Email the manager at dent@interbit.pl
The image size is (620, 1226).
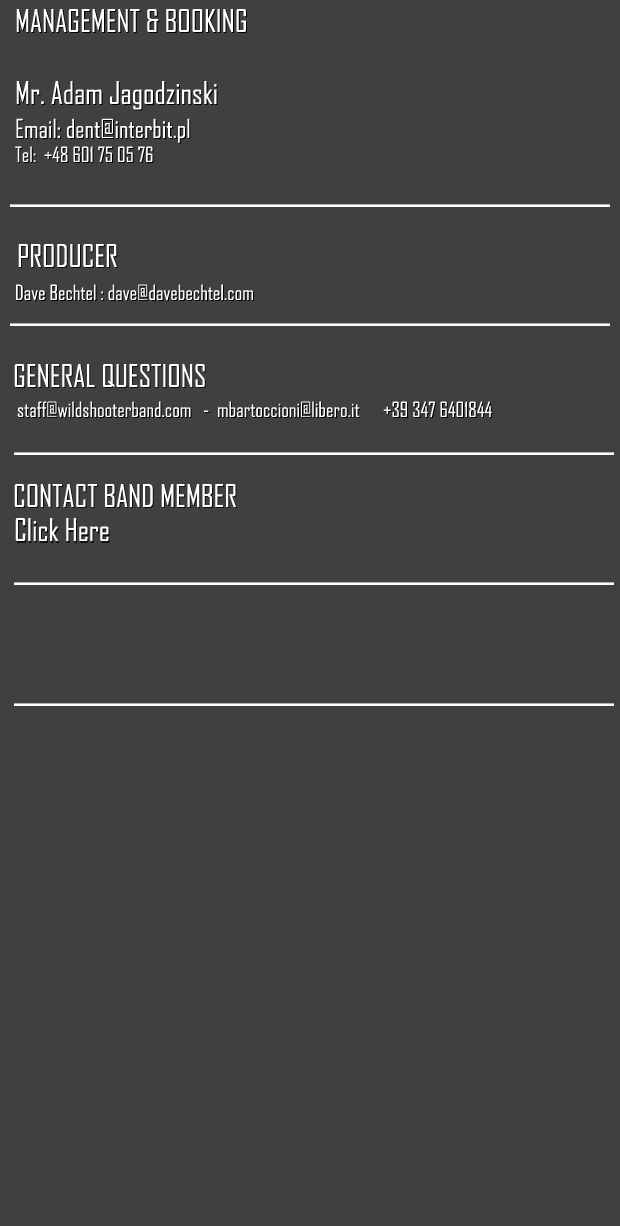(128, 129)
